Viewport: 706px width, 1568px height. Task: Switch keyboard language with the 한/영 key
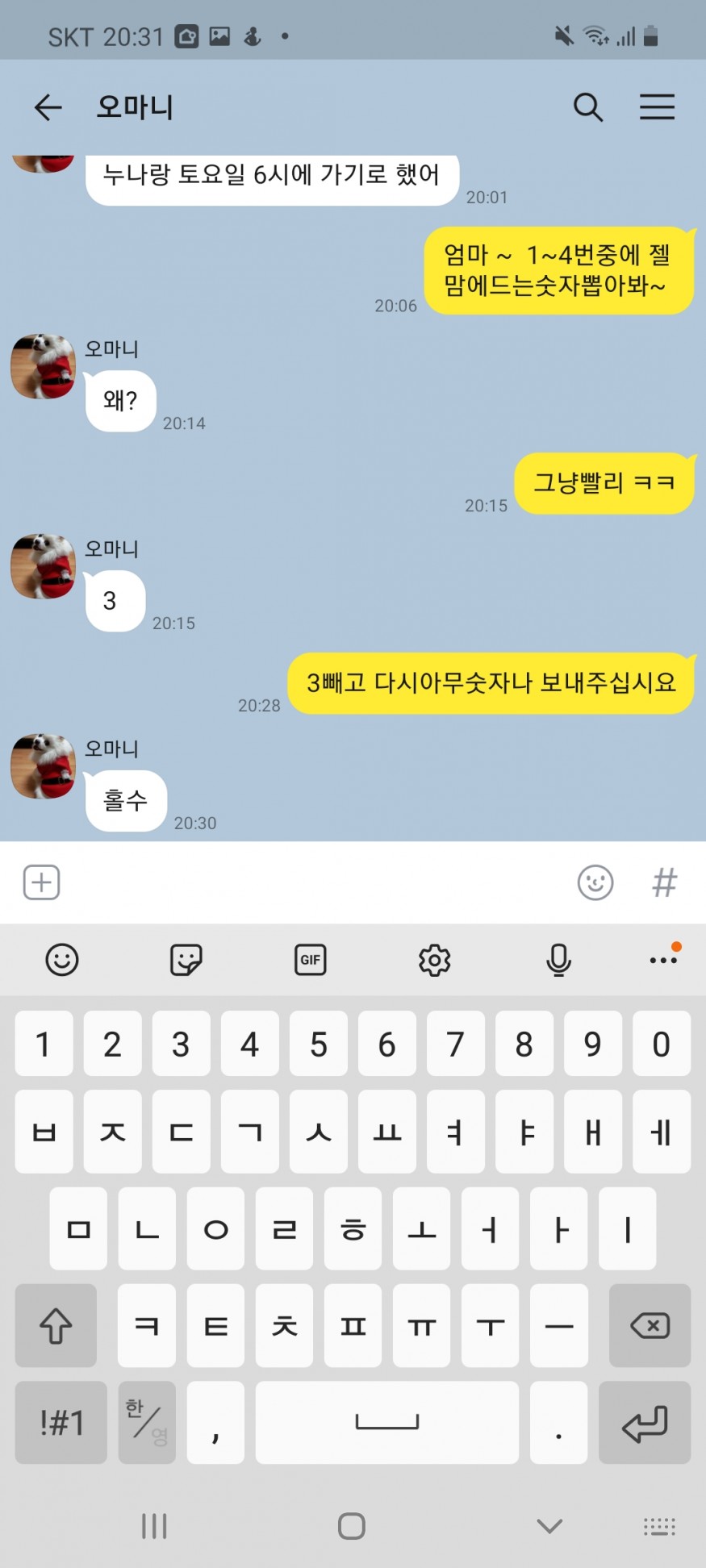click(x=147, y=1422)
